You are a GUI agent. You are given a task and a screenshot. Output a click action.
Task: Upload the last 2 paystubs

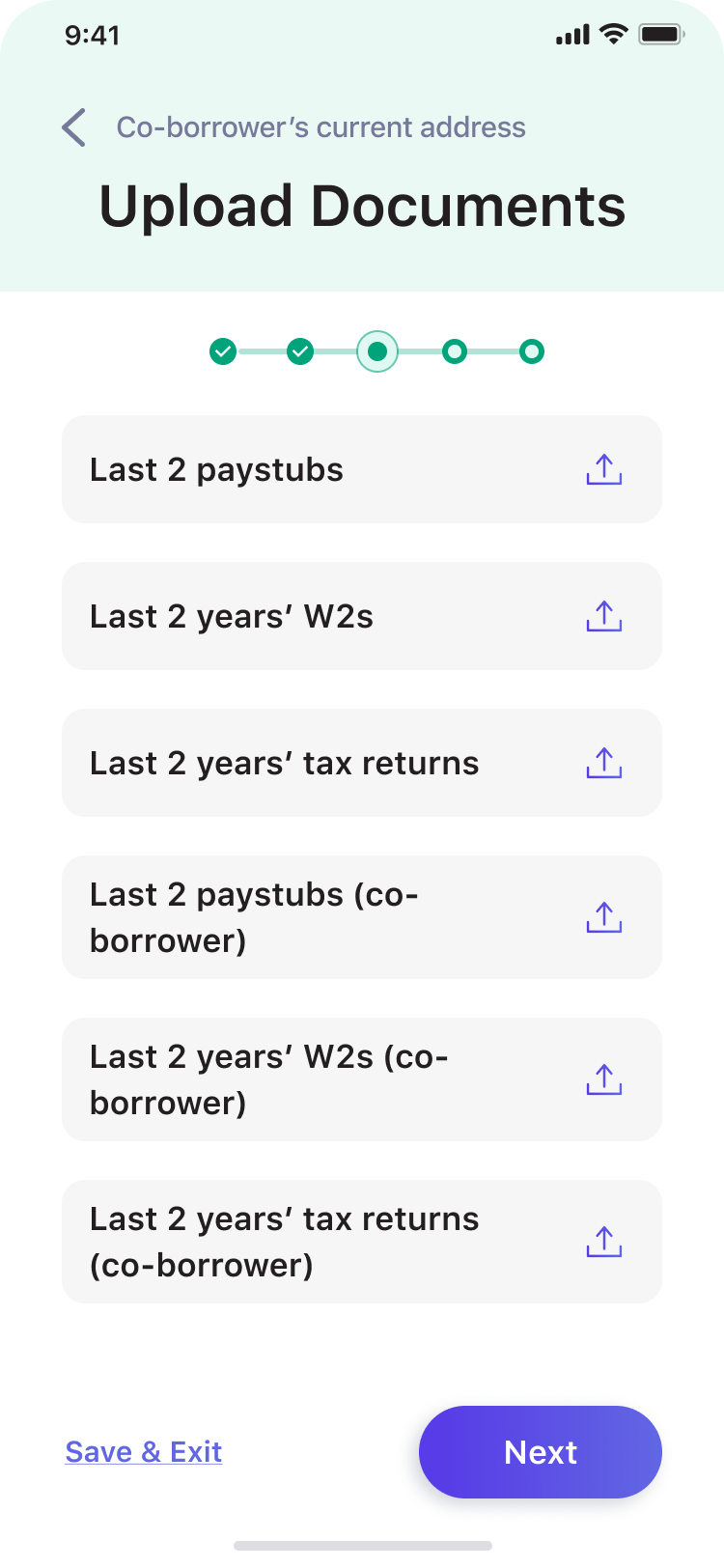click(603, 470)
